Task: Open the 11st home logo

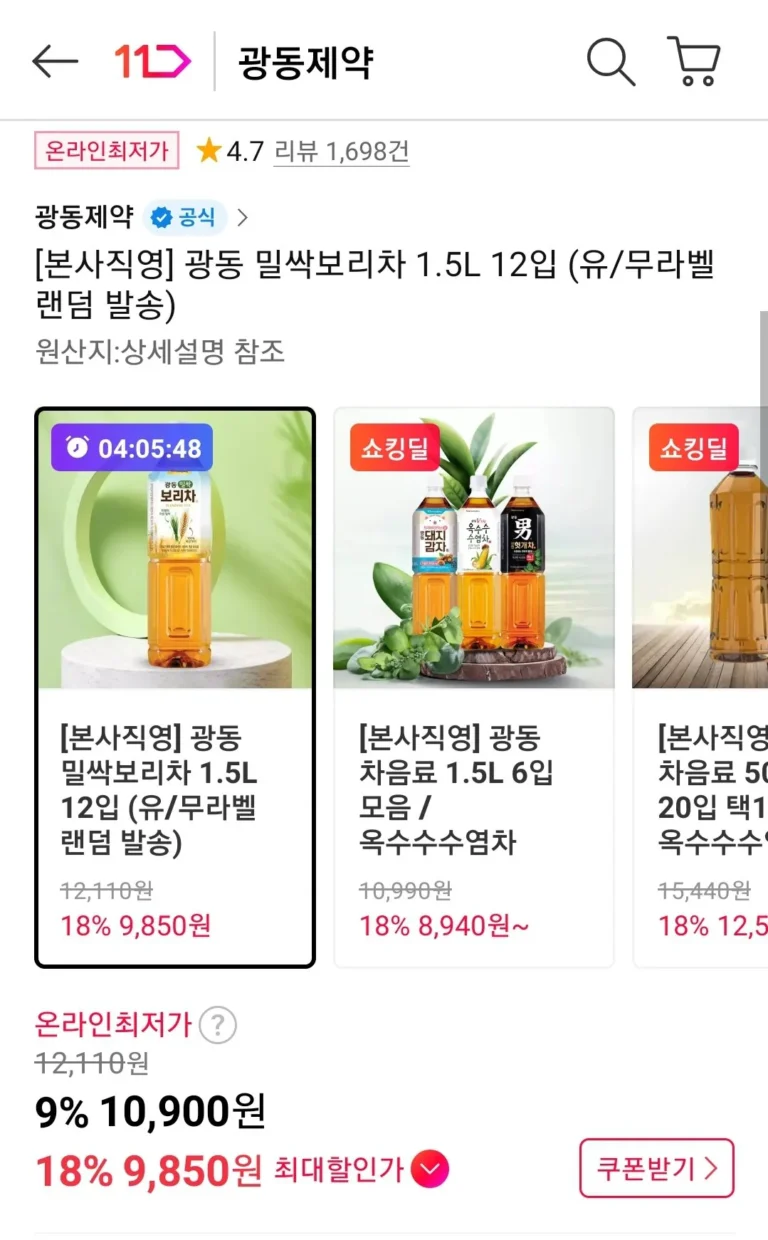Action: point(151,62)
